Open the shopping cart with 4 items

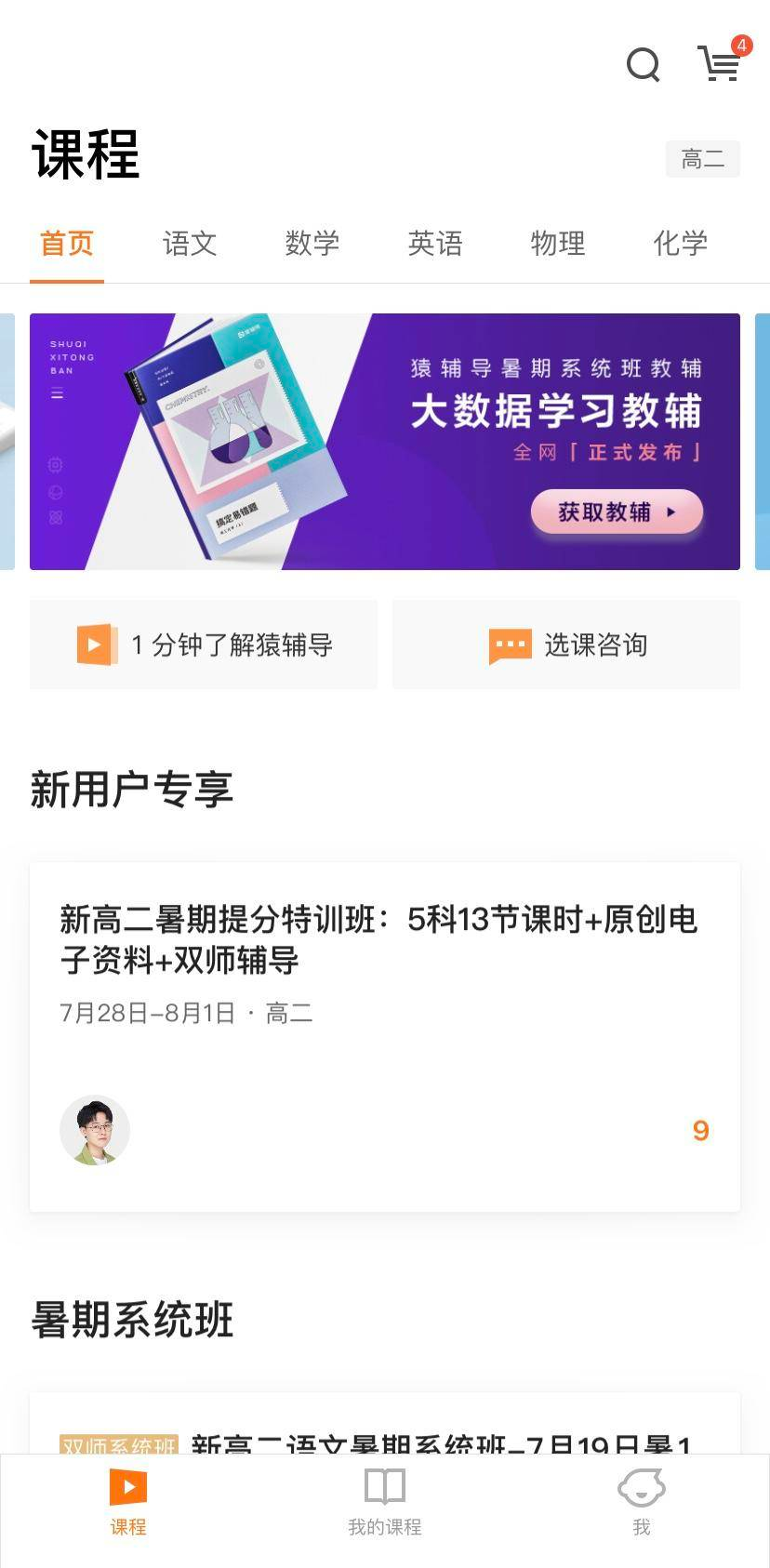click(718, 66)
